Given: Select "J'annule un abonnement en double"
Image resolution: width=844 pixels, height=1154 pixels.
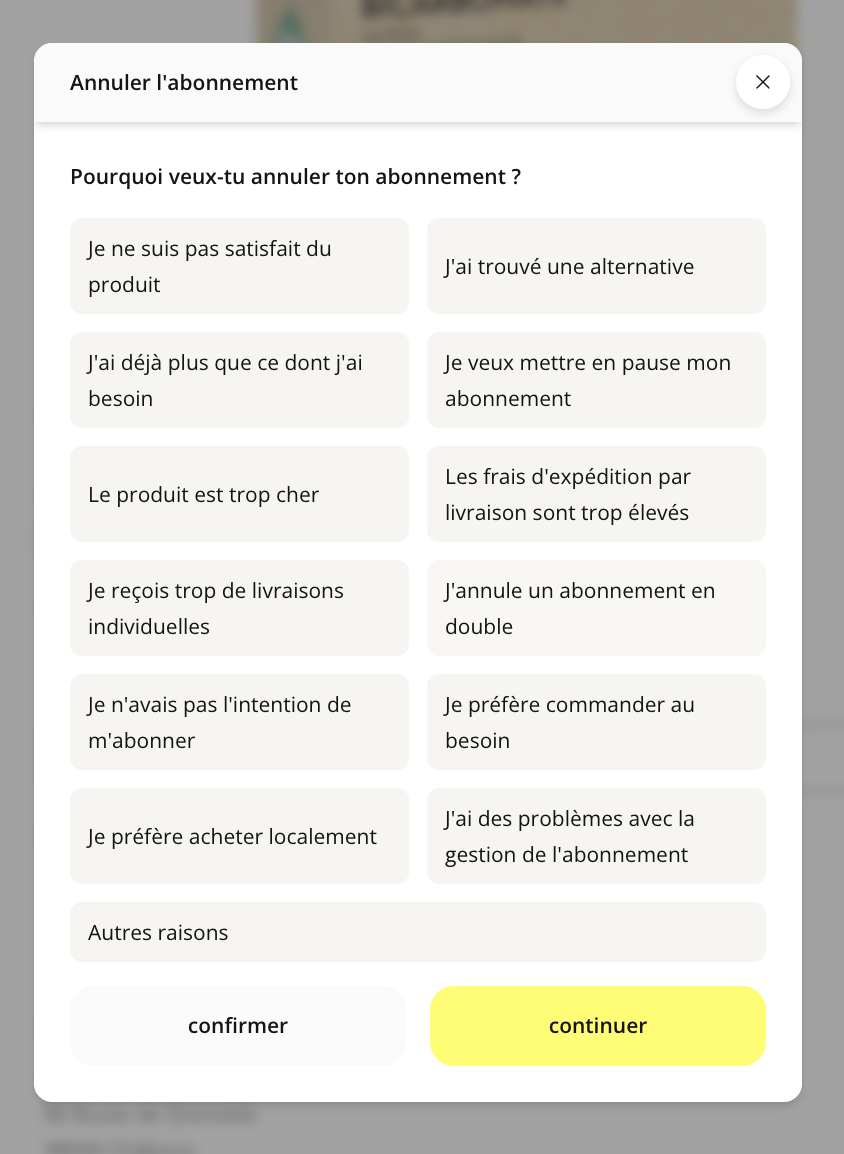Looking at the screenshot, I should (596, 608).
